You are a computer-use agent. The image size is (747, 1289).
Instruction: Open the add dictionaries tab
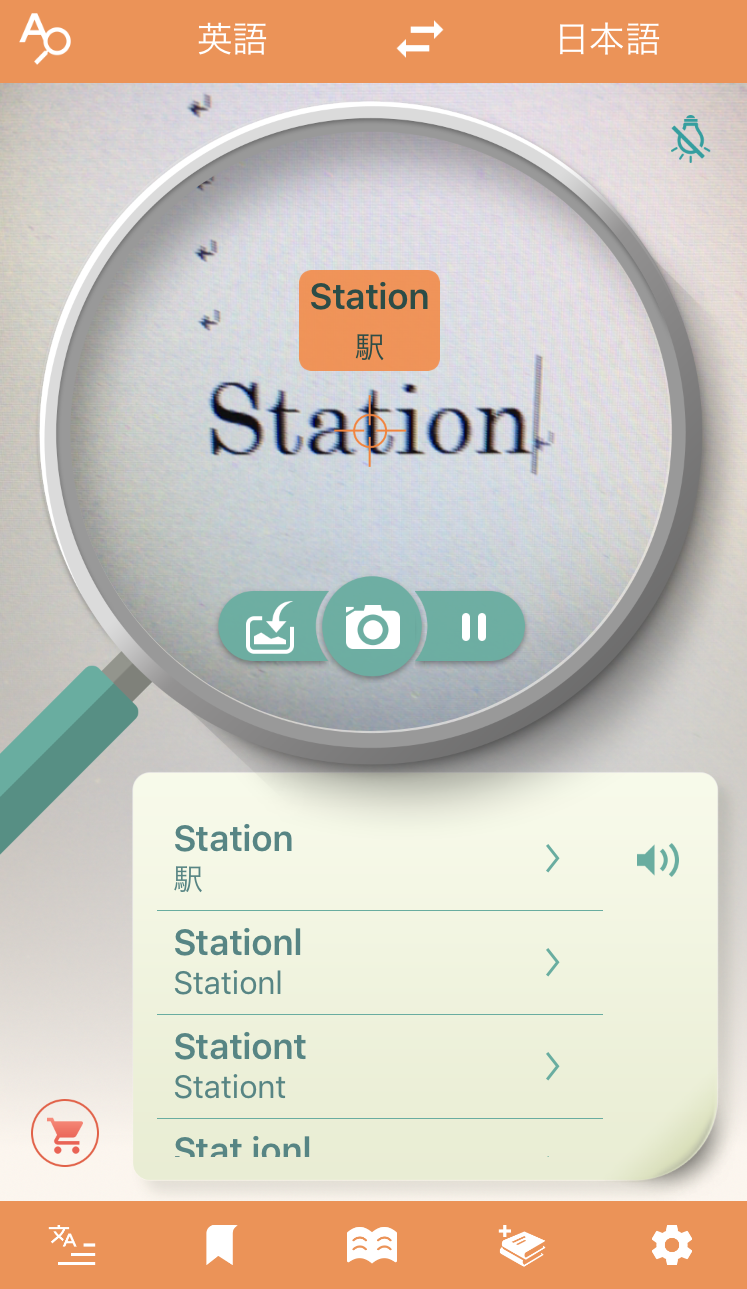tap(521, 1245)
